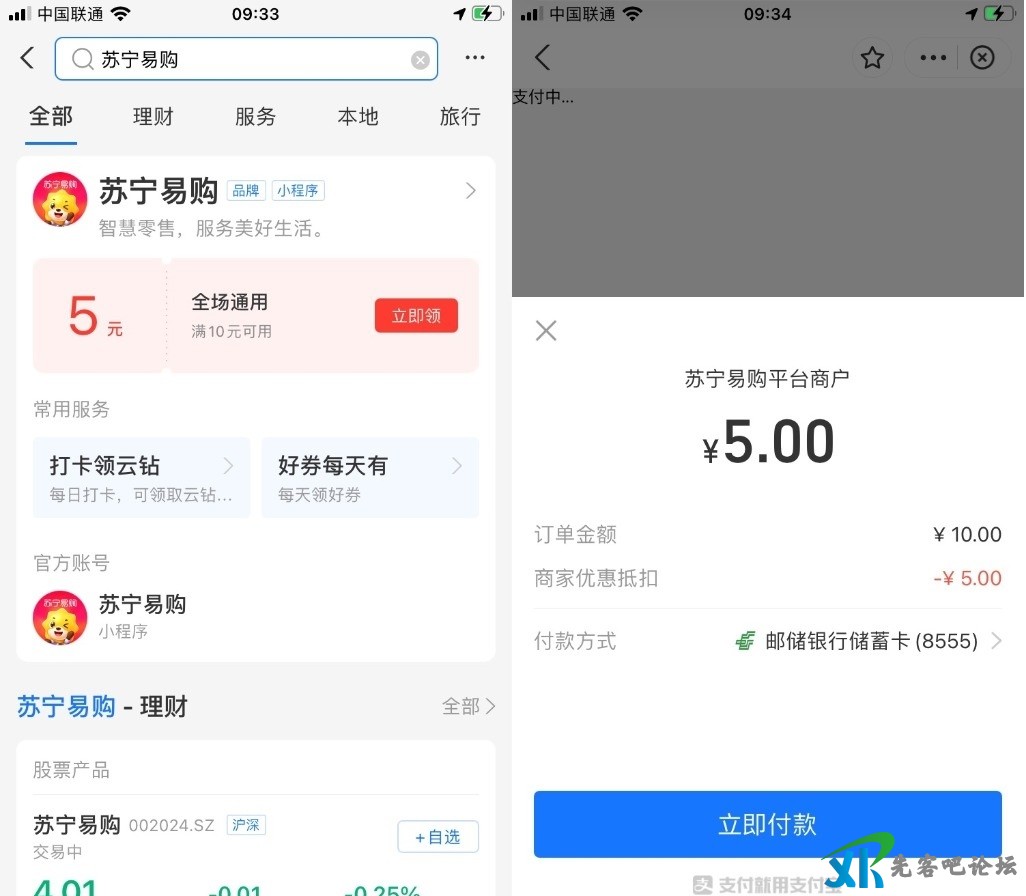Open the 苏宁易购 official account mini program

coord(140,616)
